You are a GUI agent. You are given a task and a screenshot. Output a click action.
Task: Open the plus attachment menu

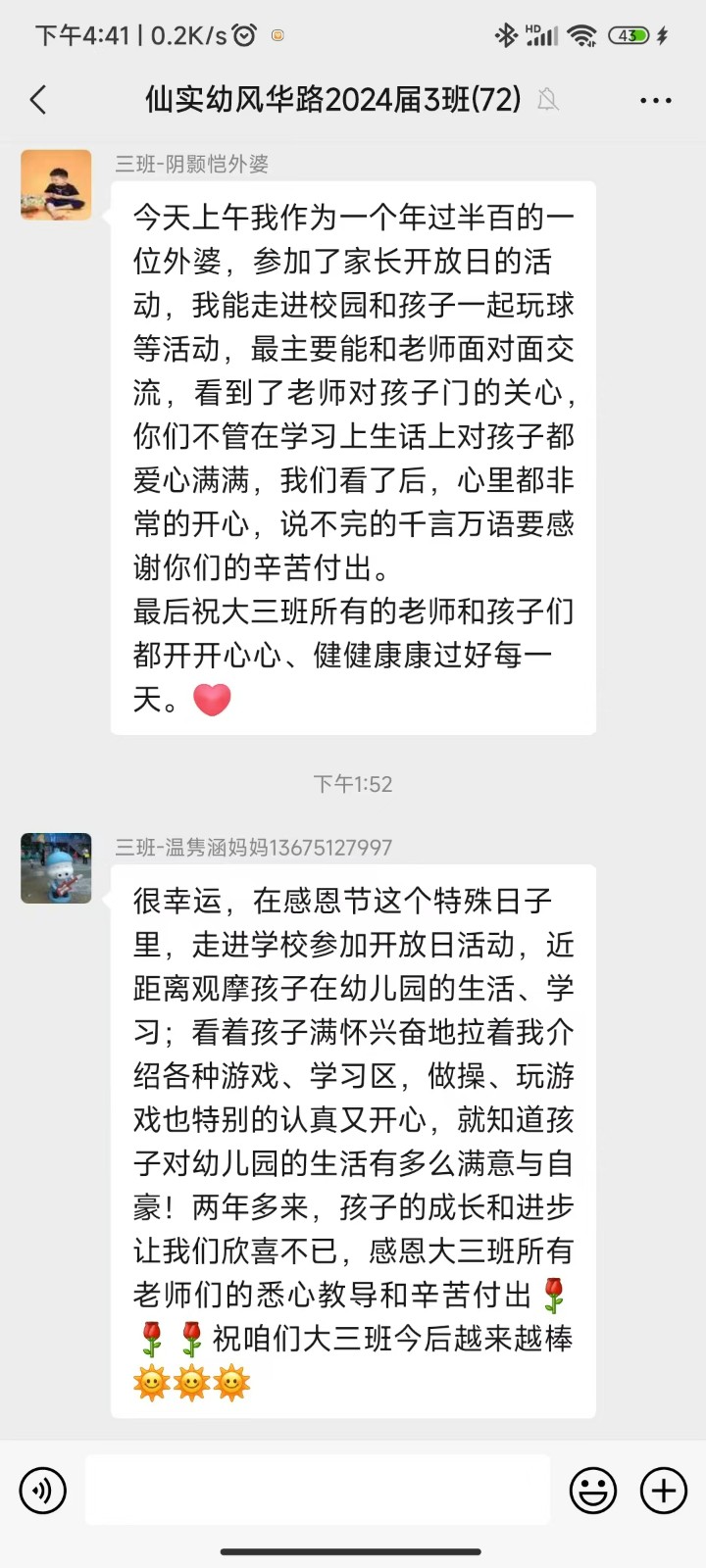pyautogui.click(x=664, y=1491)
